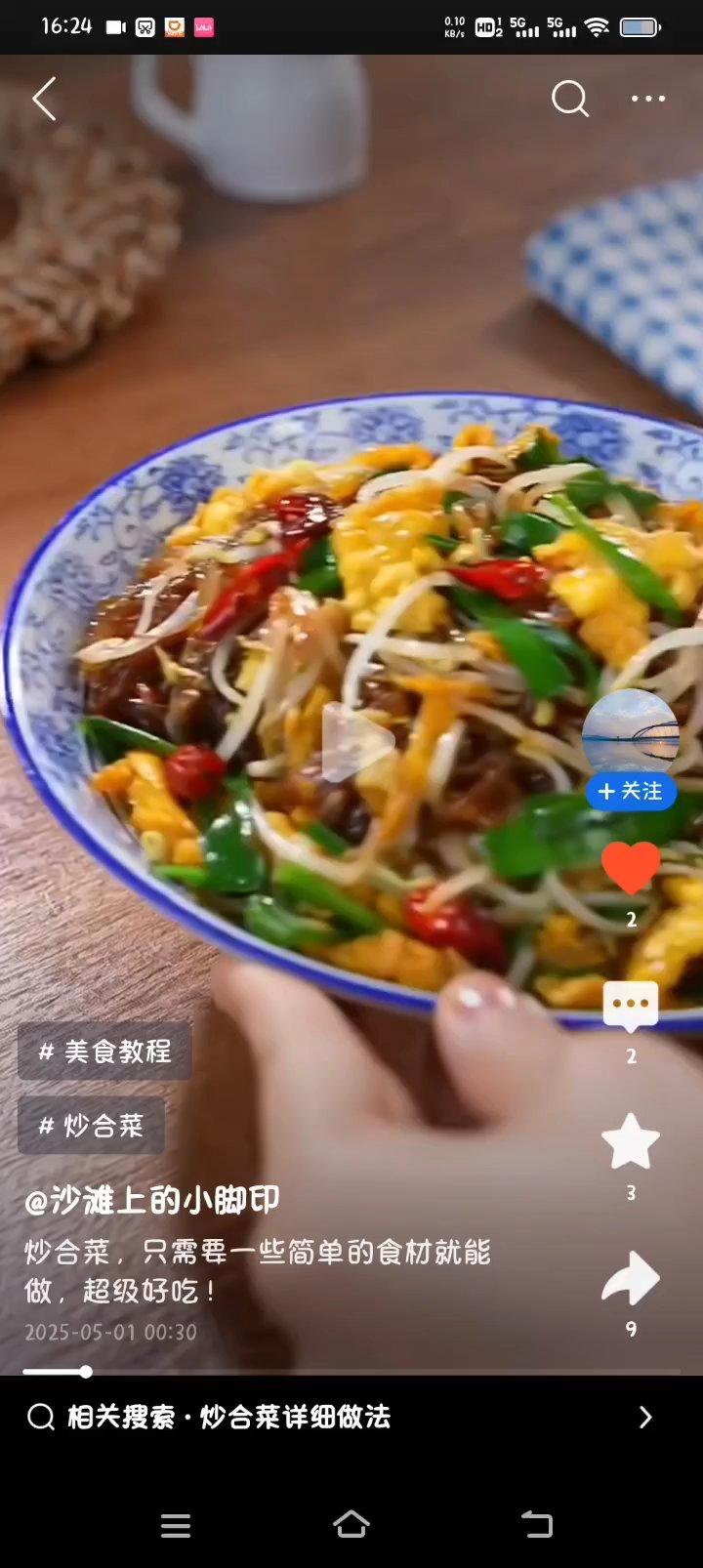Open the three-dot overflow menu
This screenshot has height=1568, width=703.
click(x=647, y=99)
